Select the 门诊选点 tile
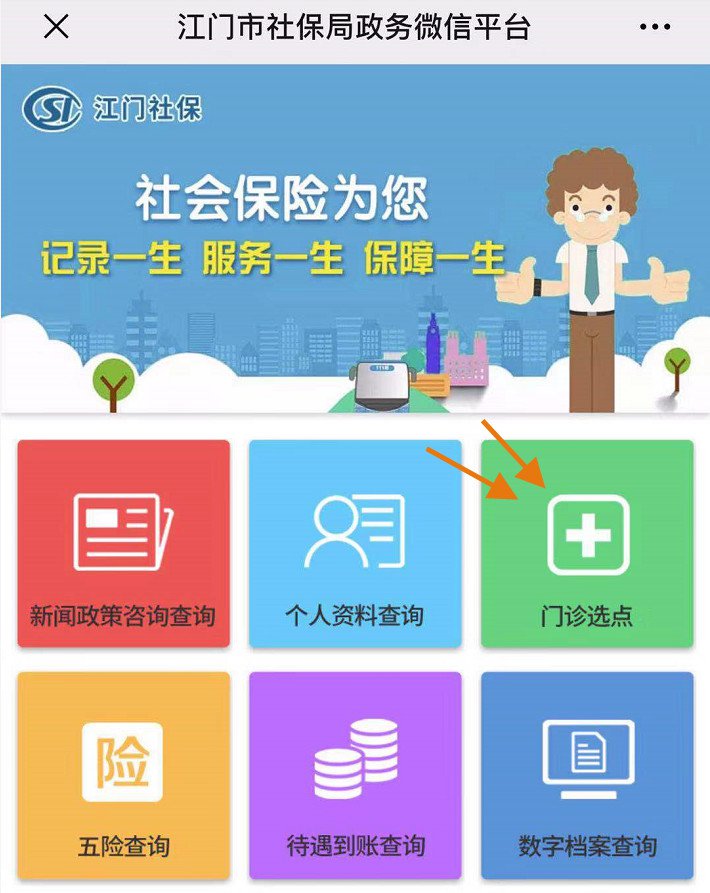 click(587, 543)
